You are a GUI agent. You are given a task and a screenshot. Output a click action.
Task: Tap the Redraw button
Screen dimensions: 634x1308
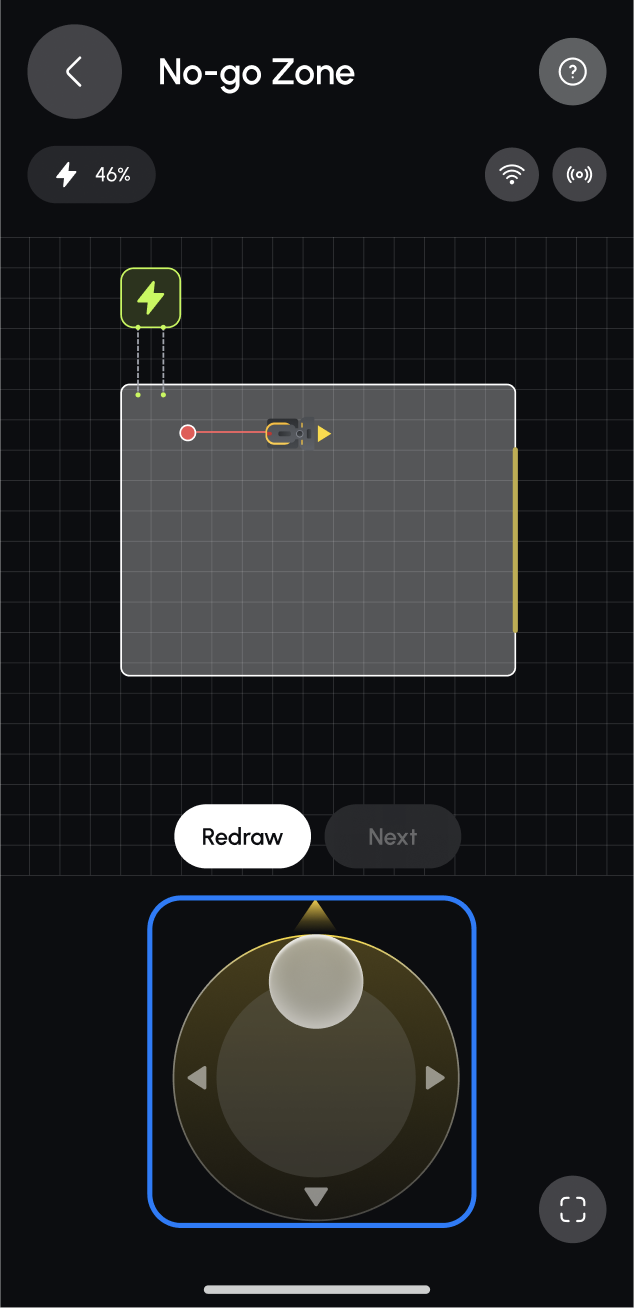242,837
